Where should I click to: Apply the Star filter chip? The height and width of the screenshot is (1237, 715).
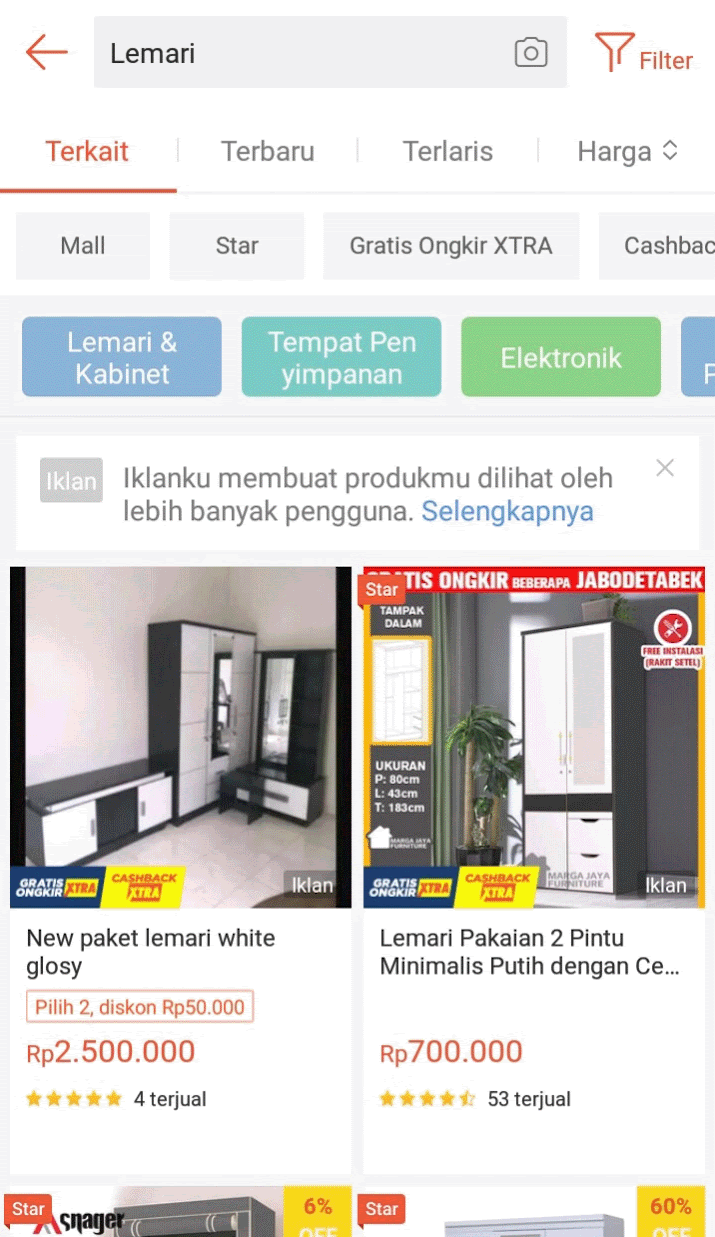236,246
